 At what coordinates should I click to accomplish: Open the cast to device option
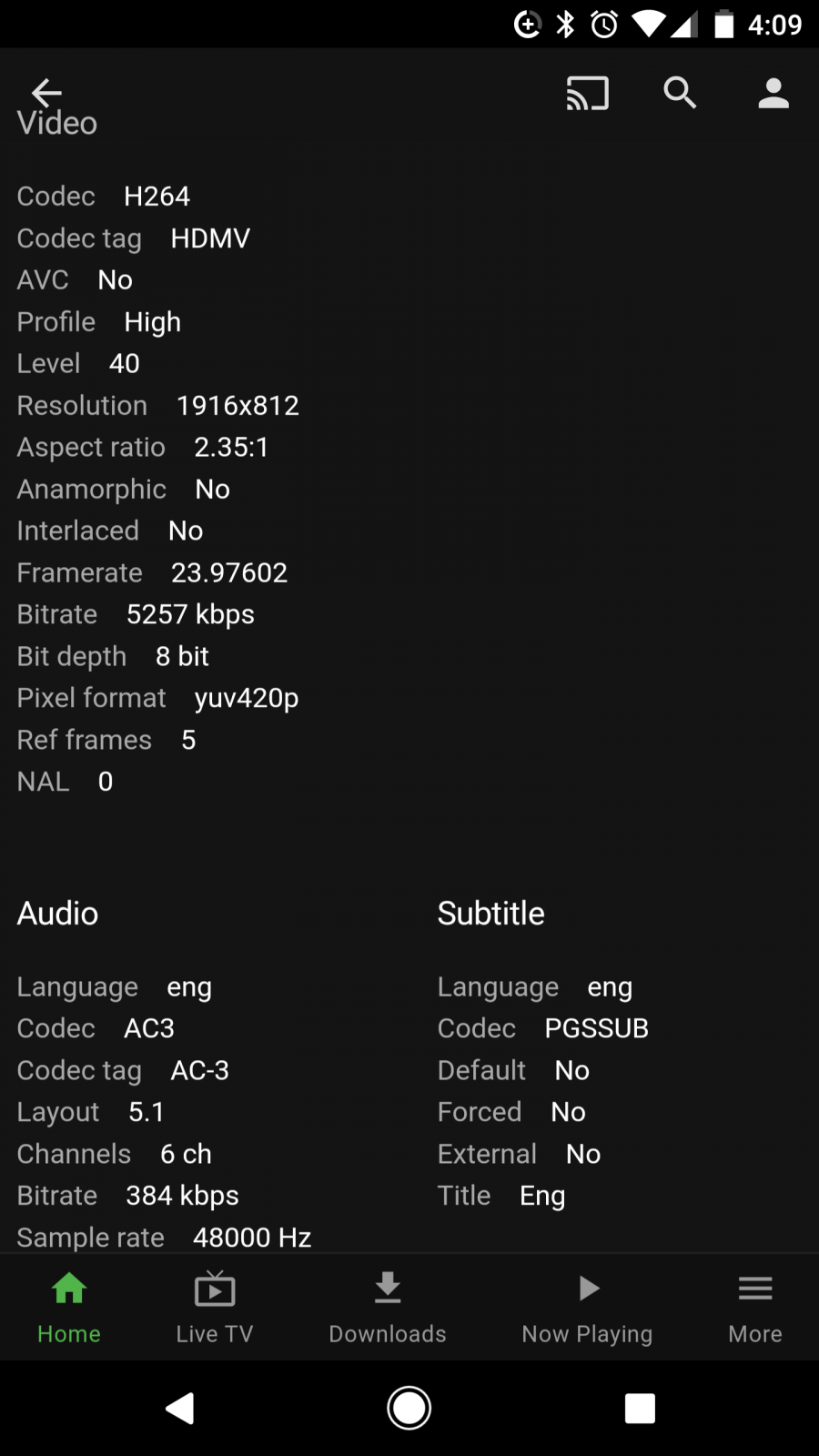point(587,94)
